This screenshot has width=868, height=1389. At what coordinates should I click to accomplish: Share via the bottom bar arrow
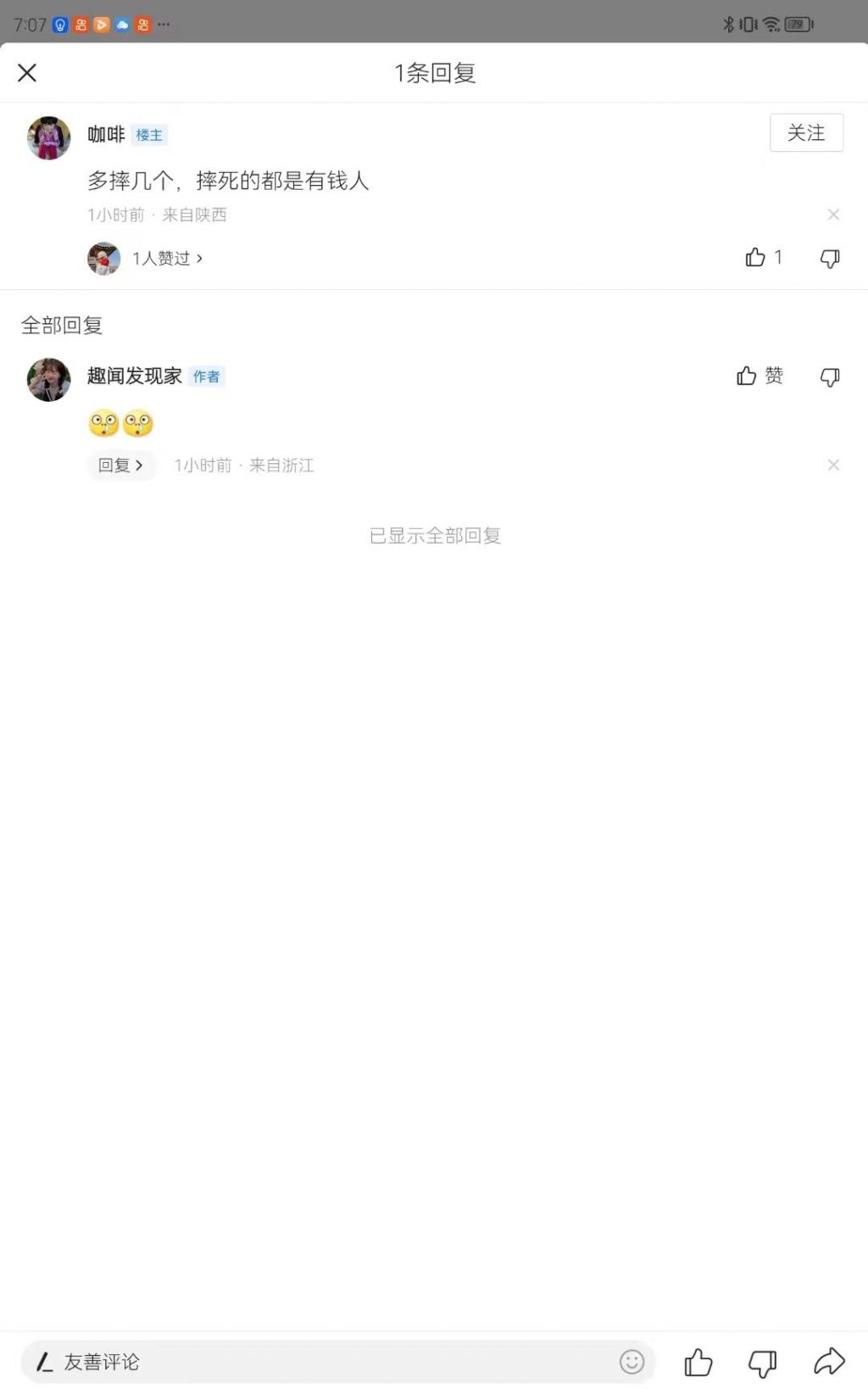click(x=829, y=1362)
